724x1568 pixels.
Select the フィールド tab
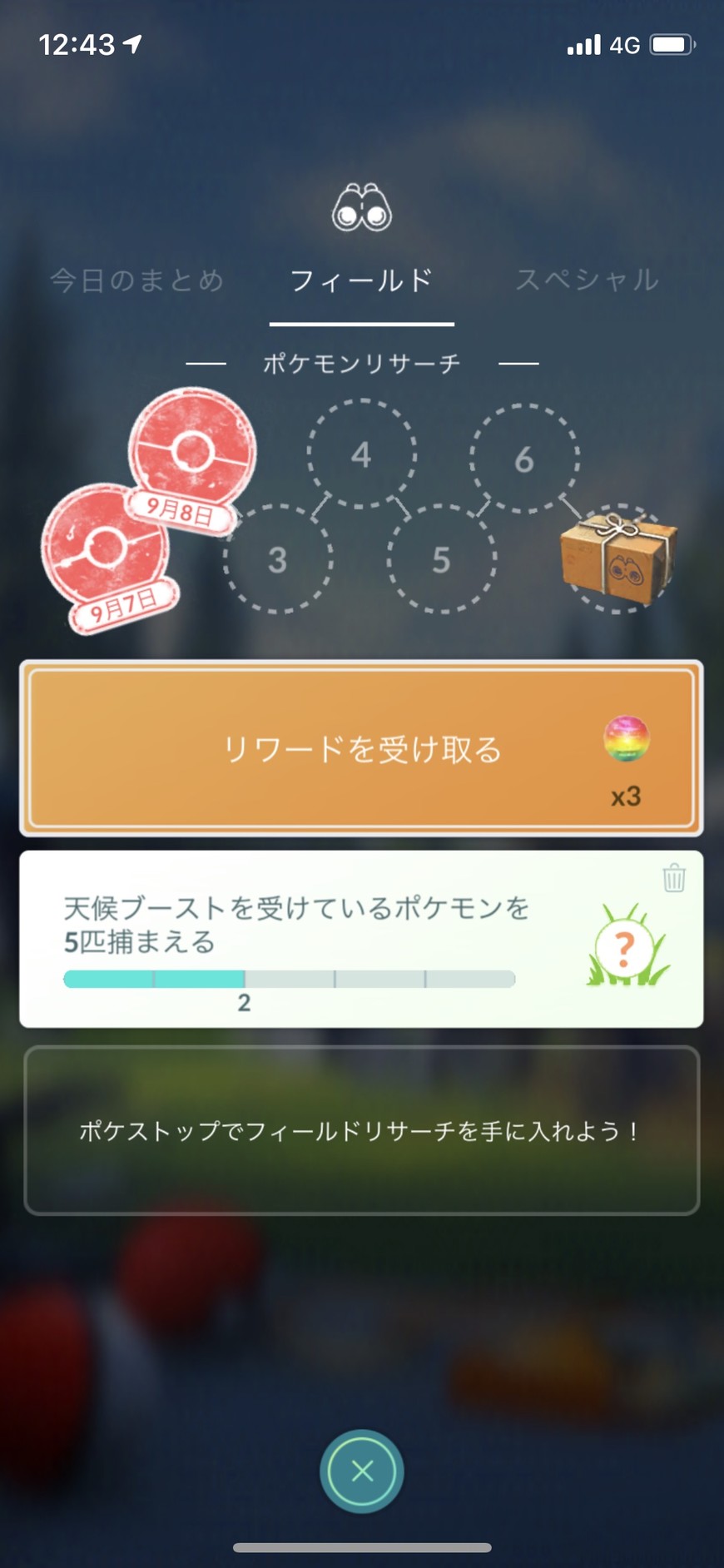pyautogui.click(x=361, y=280)
